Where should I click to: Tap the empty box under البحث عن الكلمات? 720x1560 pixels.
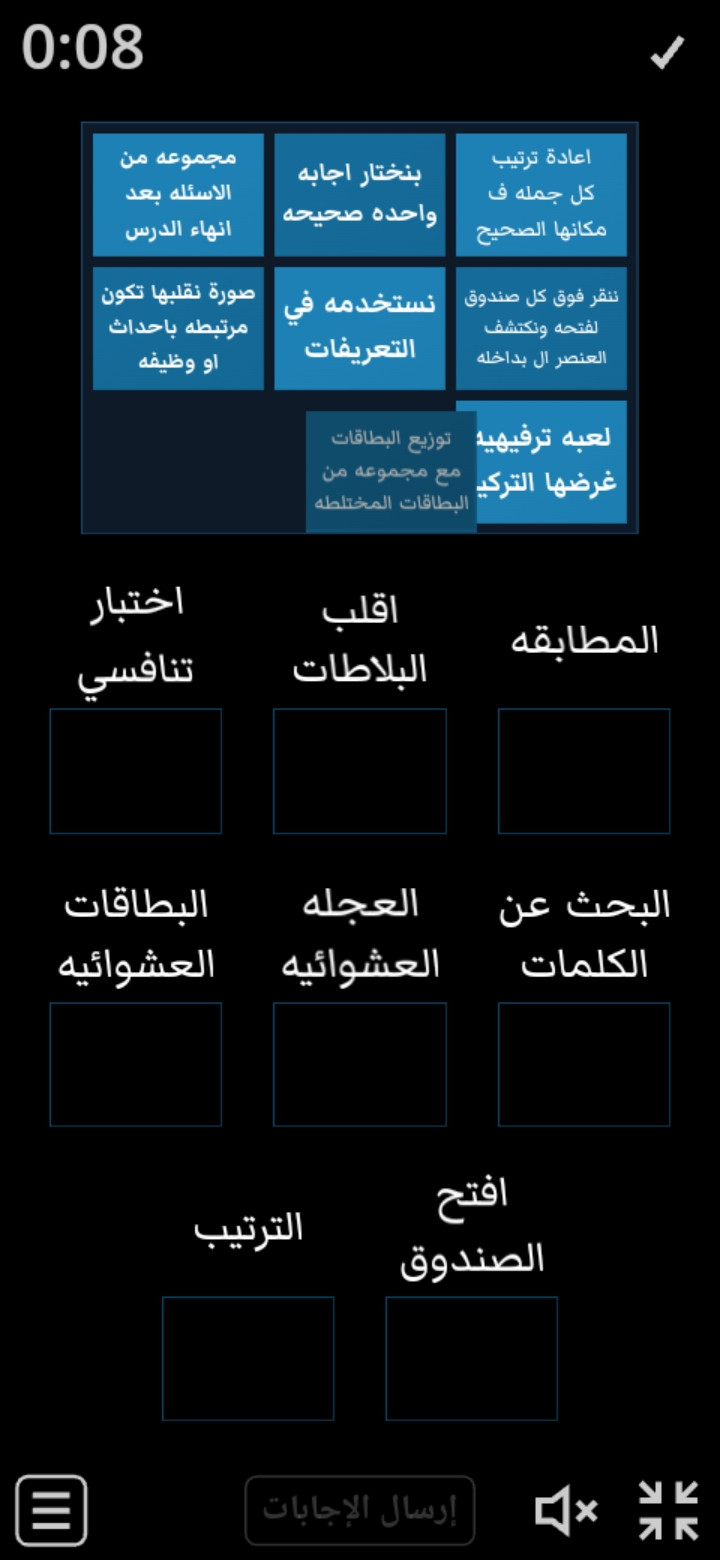pos(584,1064)
